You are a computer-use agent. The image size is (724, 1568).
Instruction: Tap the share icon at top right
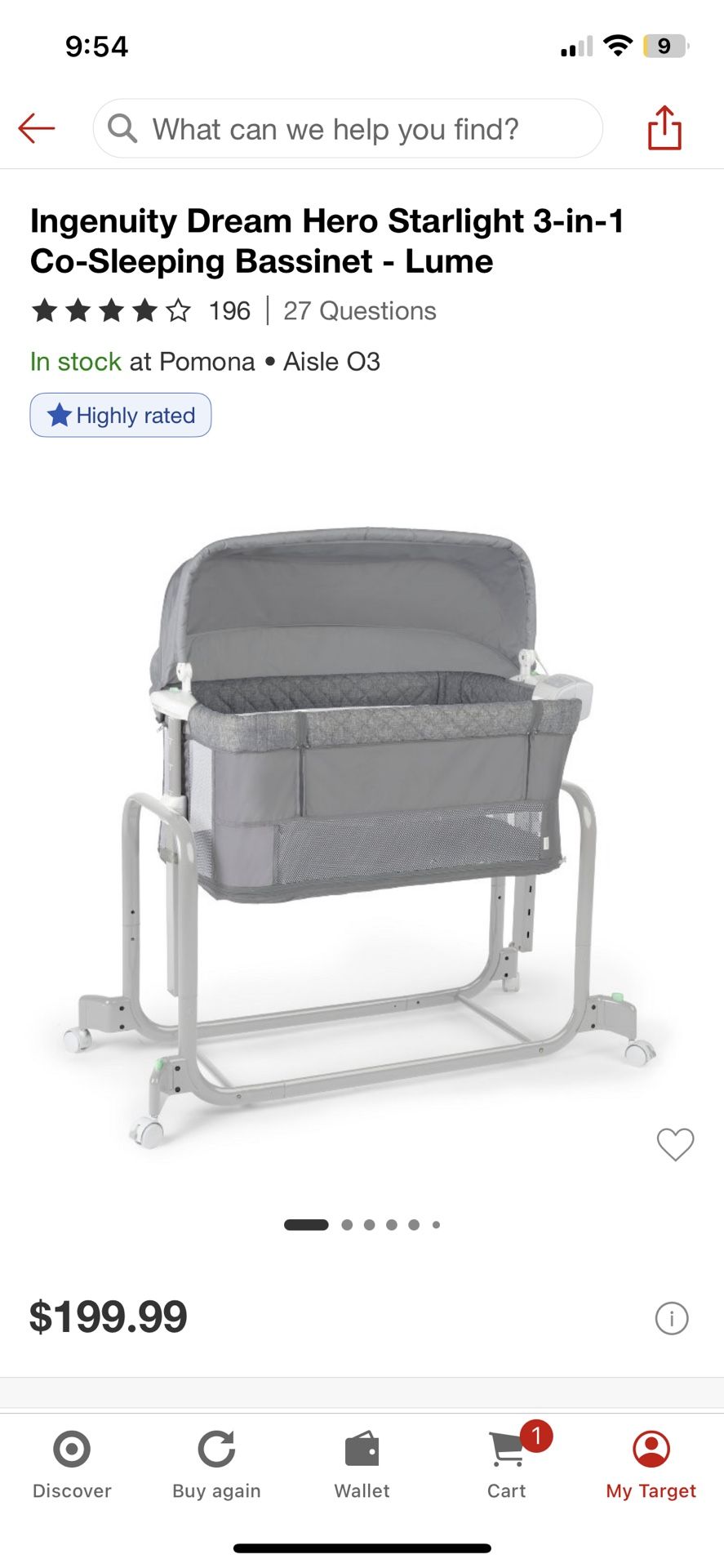pyautogui.click(x=664, y=128)
